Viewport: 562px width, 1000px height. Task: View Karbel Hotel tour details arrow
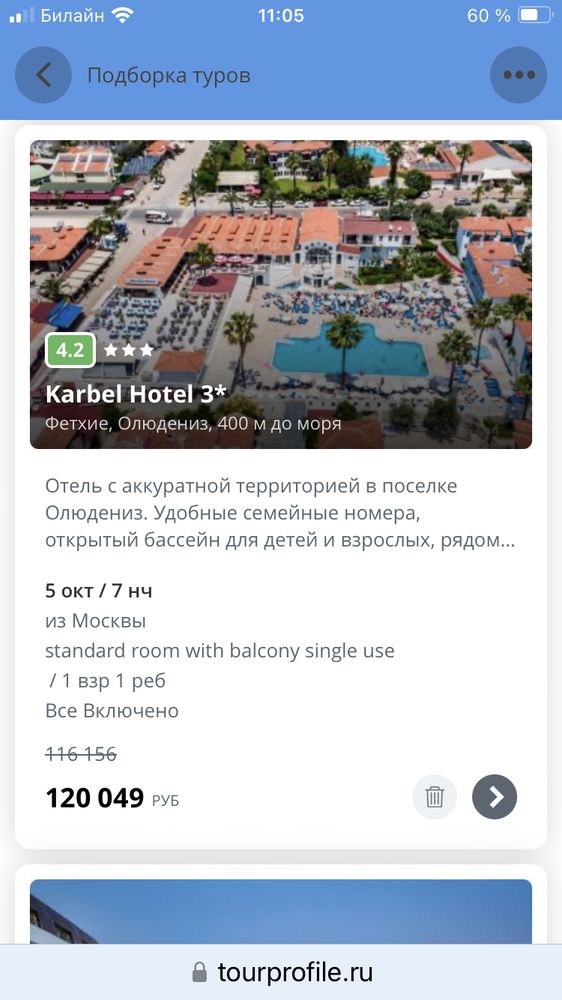point(494,797)
